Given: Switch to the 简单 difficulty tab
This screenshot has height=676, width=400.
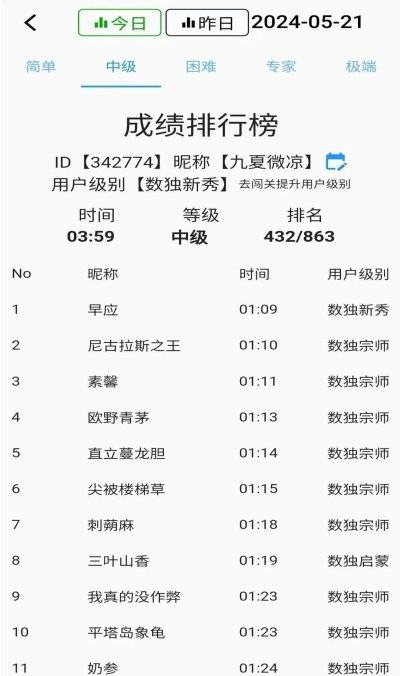Looking at the screenshot, I should [41, 67].
